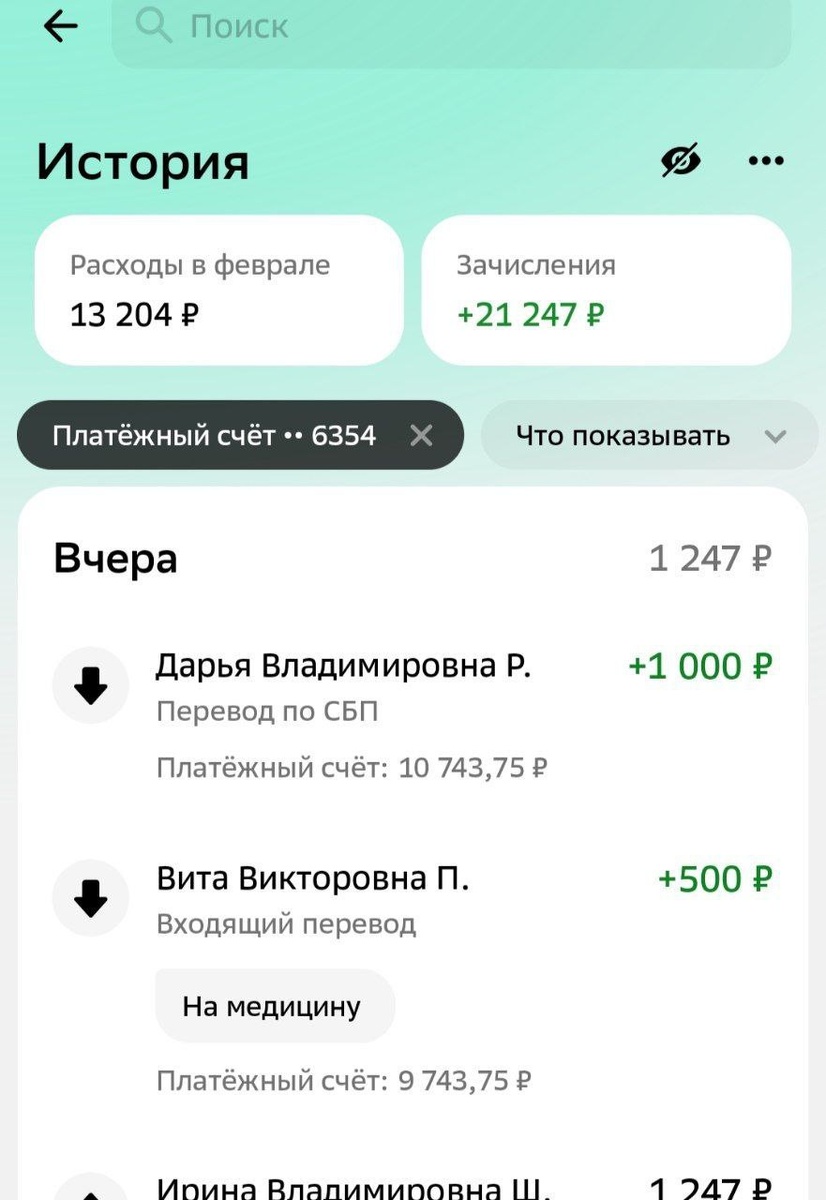Tap the back arrow to leave History
The height and width of the screenshot is (1200, 826).
[61, 27]
